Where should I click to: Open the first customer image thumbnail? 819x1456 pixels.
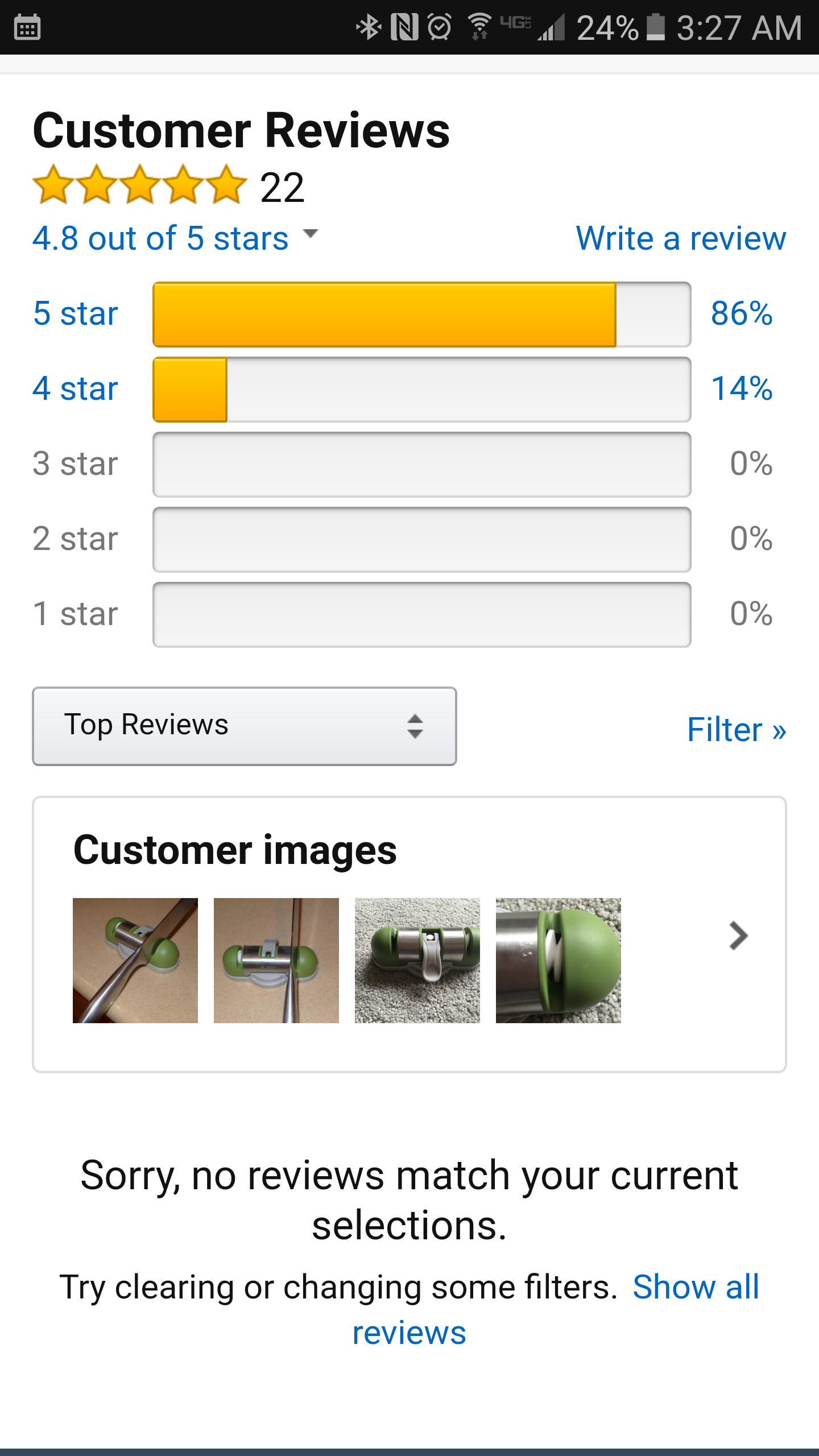click(x=135, y=961)
